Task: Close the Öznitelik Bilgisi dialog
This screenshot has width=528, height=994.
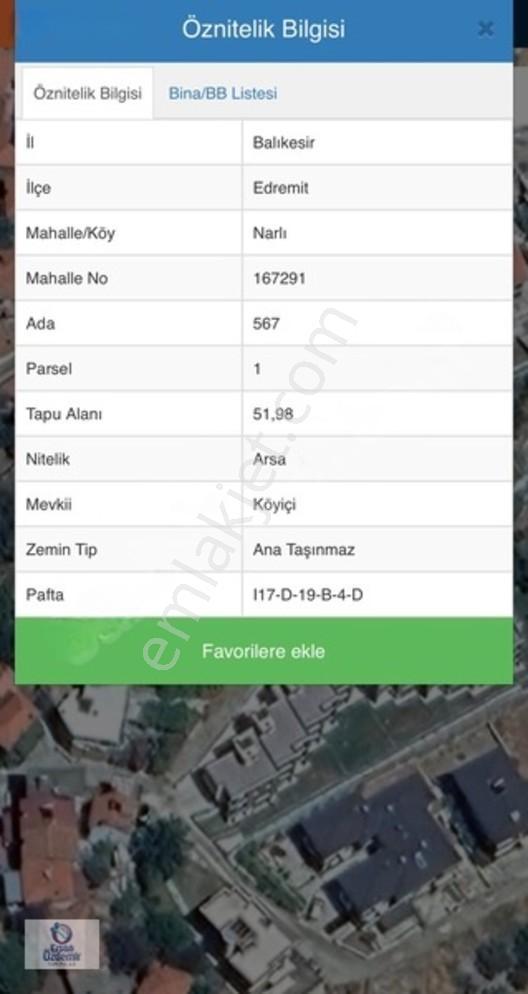Action: 486,29
